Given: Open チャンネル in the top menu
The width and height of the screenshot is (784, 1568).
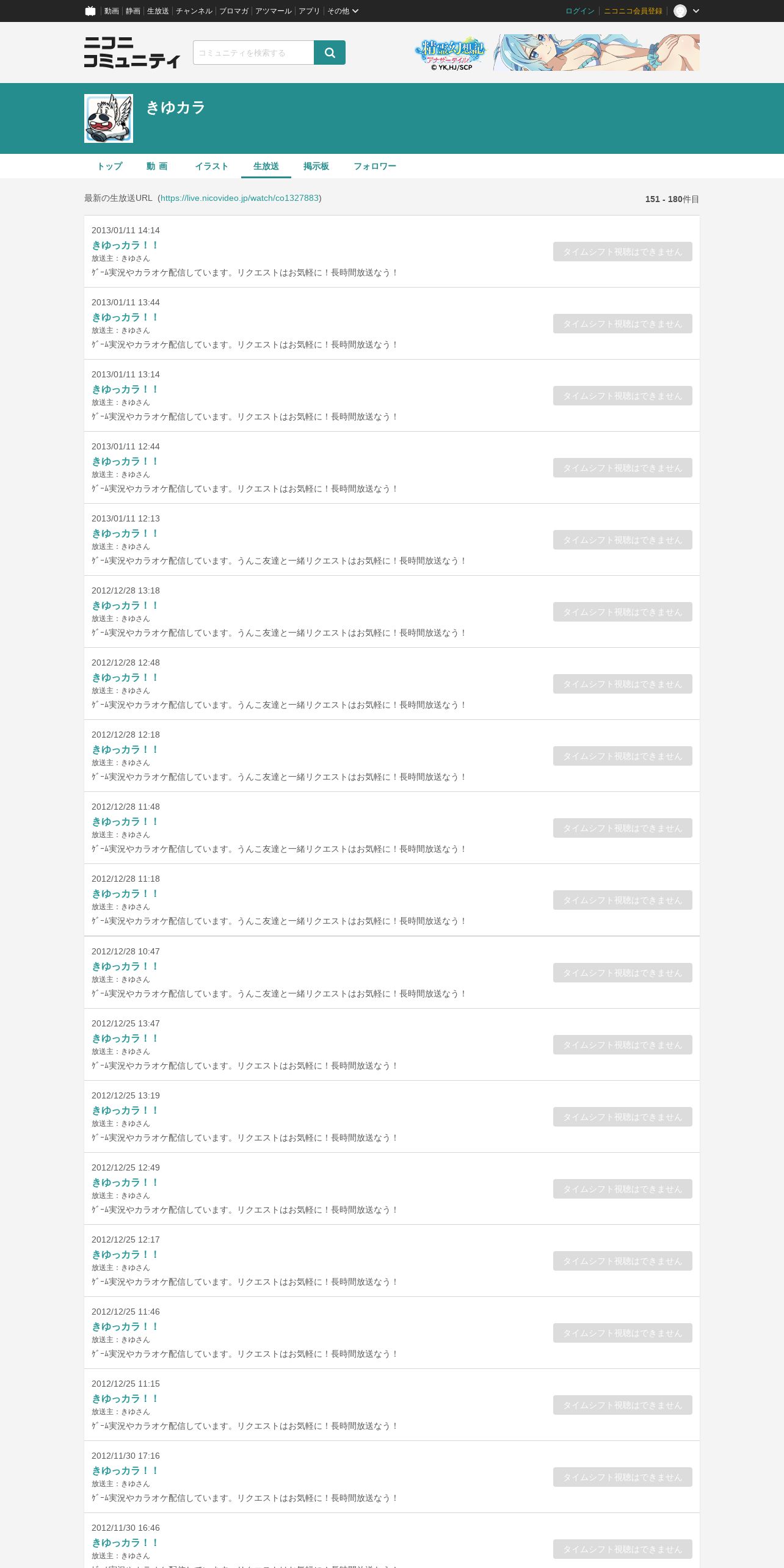Looking at the screenshot, I should (x=194, y=11).
